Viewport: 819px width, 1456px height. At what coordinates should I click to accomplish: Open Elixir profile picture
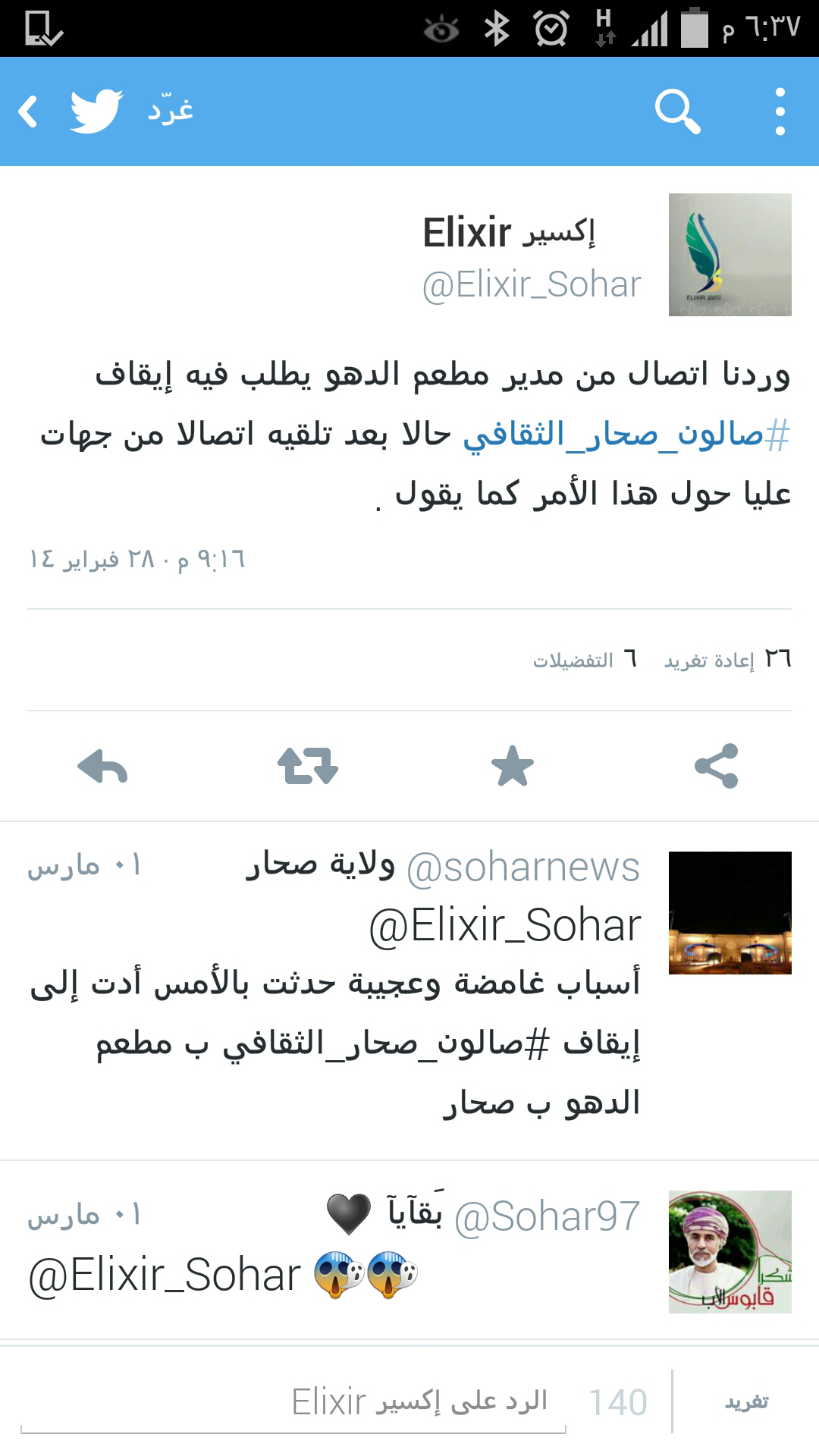pyautogui.click(x=730, y=255)
